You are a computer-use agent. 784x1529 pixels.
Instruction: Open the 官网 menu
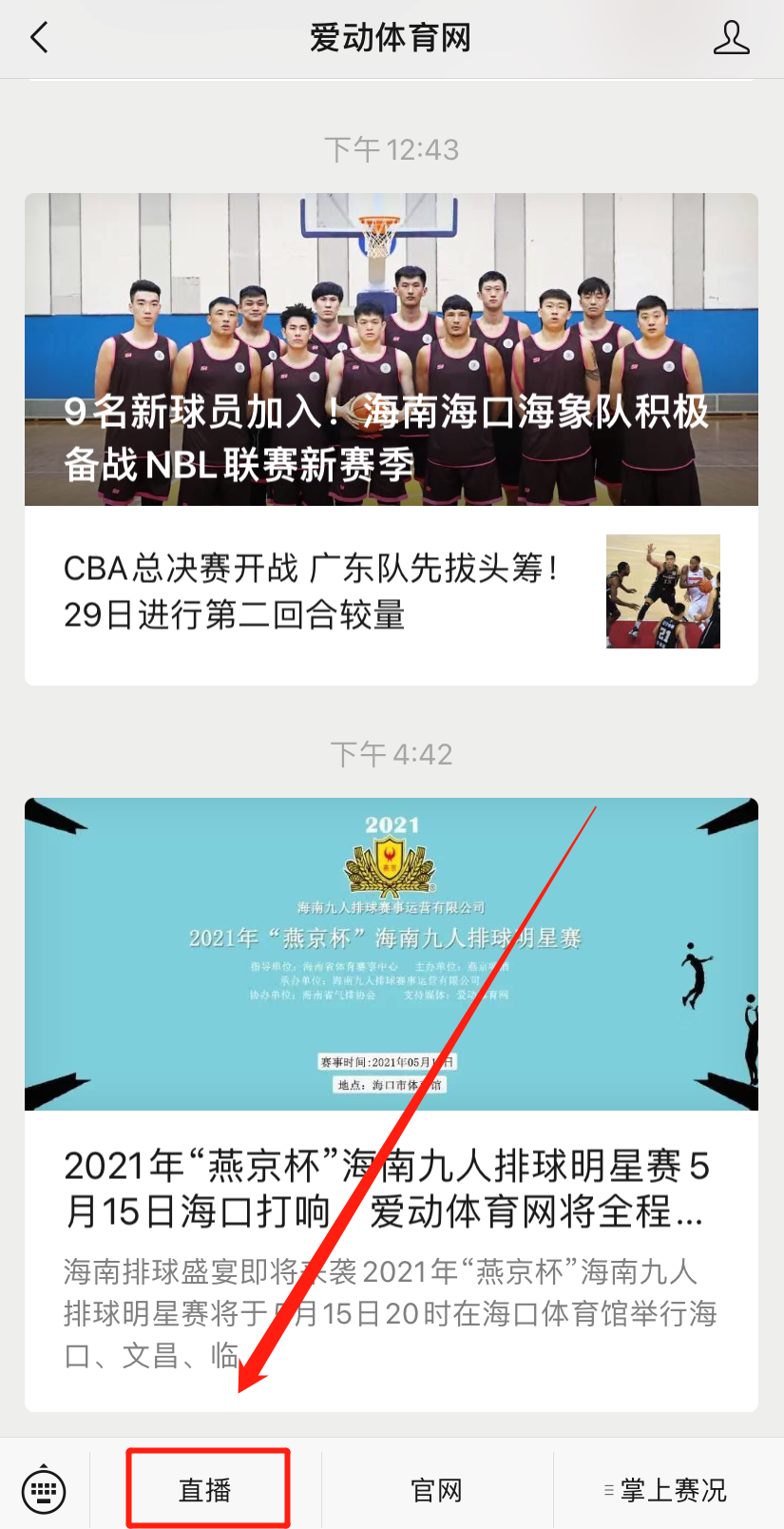tap(437, 1490)
